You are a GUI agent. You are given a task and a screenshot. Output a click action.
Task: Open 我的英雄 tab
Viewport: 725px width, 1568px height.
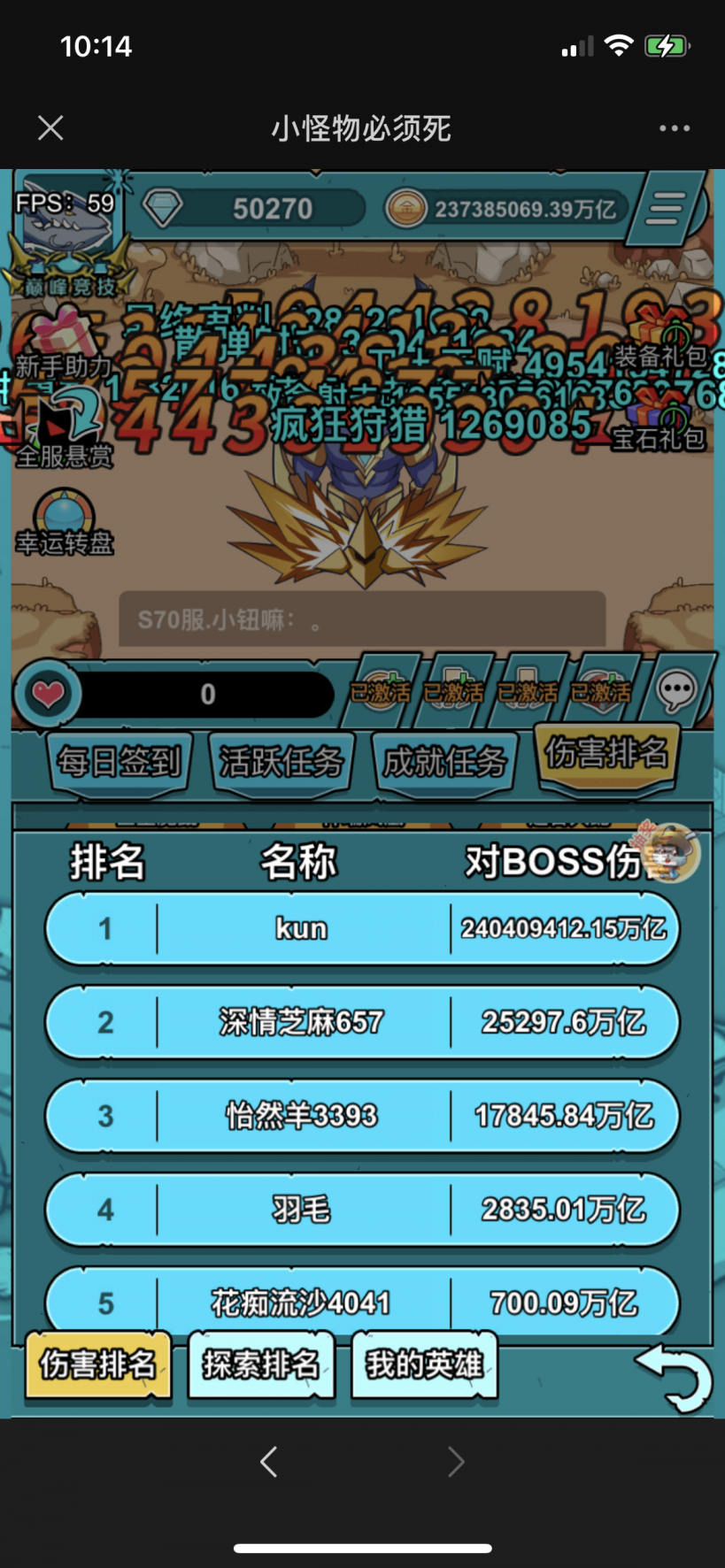tap(424, 1364)
